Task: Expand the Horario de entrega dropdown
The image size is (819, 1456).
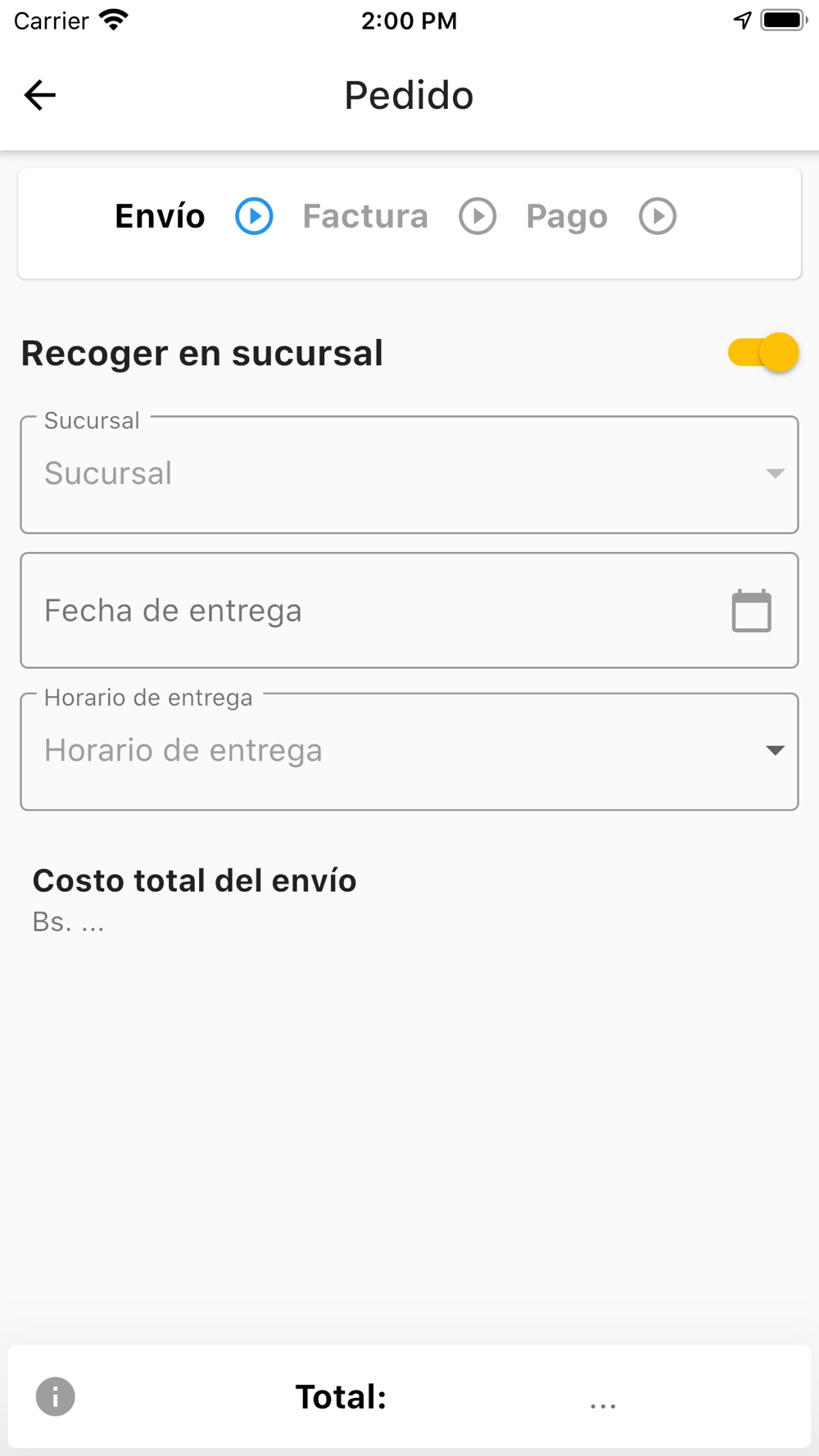Action: click(x=409, y=751)
